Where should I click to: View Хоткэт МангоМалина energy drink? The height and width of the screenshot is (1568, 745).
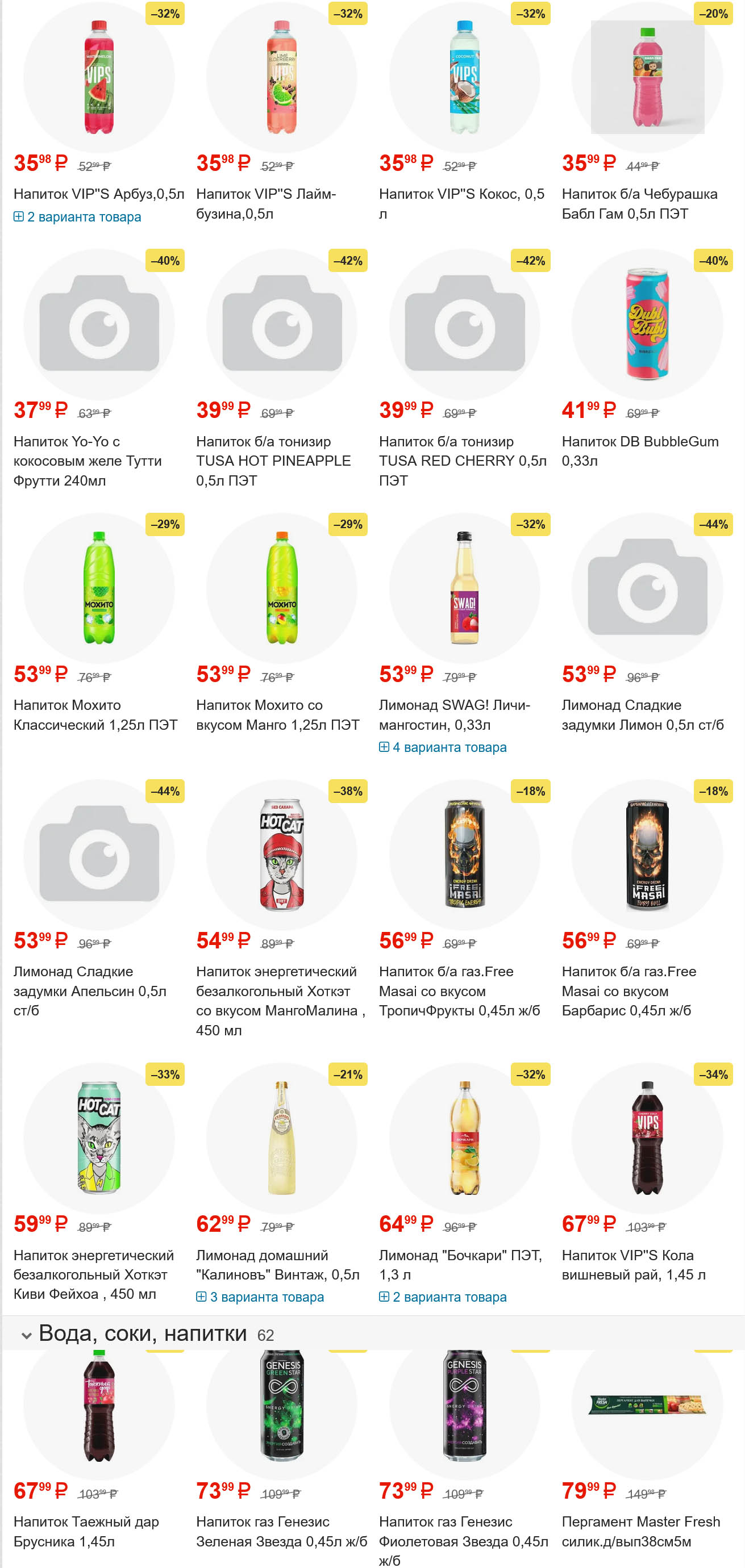pos(280,1000)
